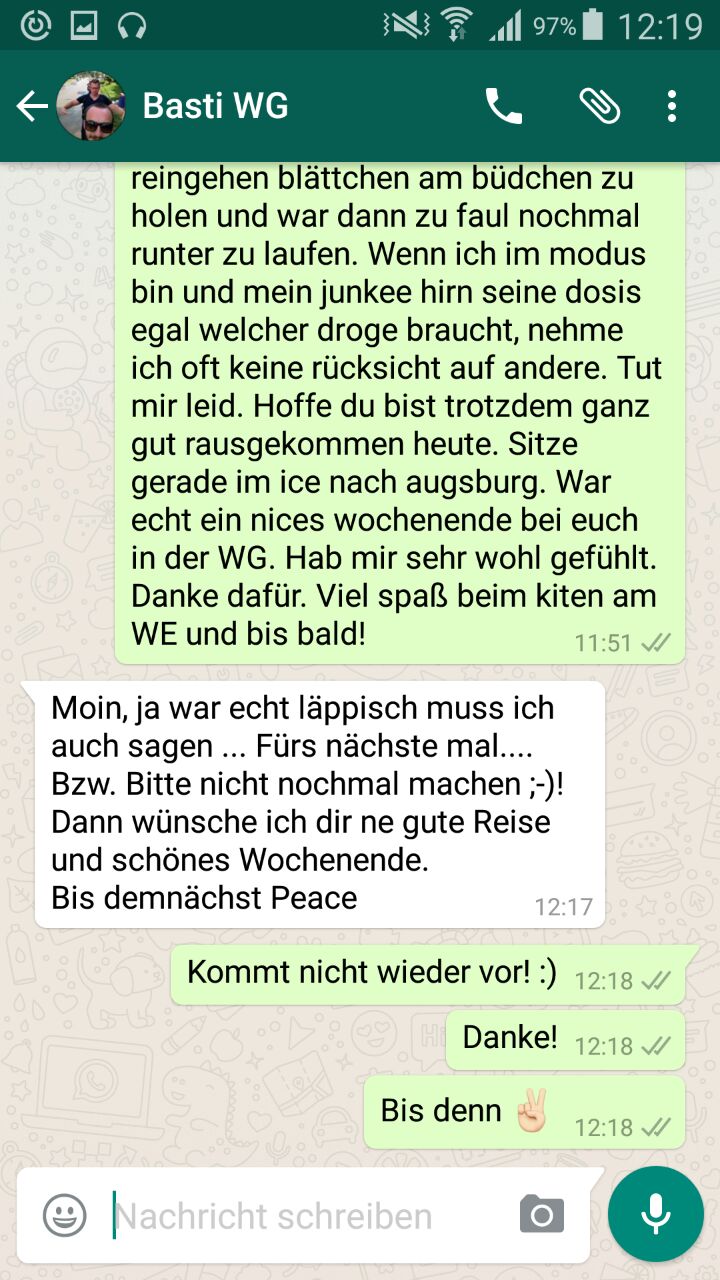The width and height of the screenshot is (720, 1280).
Task: Go back to the chat list
Action: (x=32, y=106)
